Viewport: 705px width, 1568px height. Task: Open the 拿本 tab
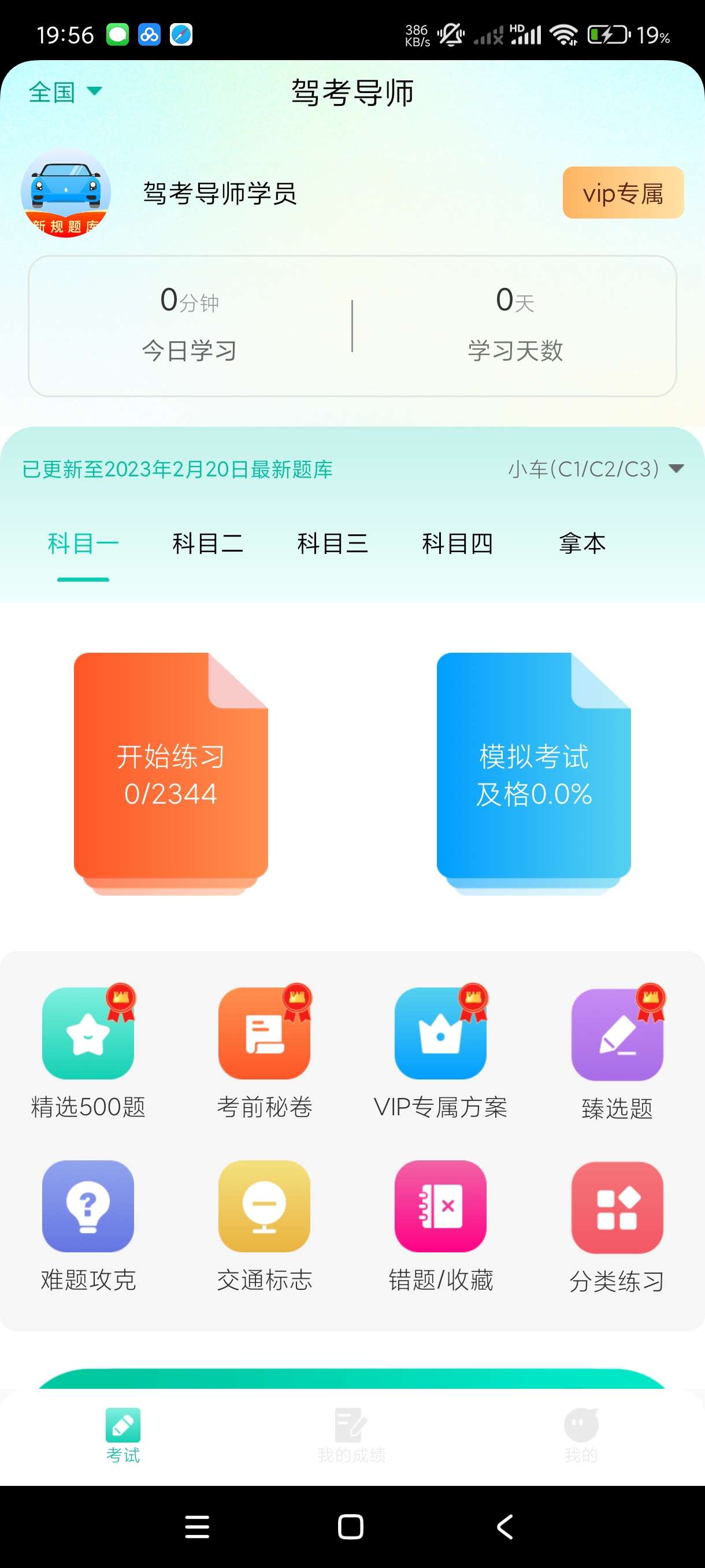[582, 543]
